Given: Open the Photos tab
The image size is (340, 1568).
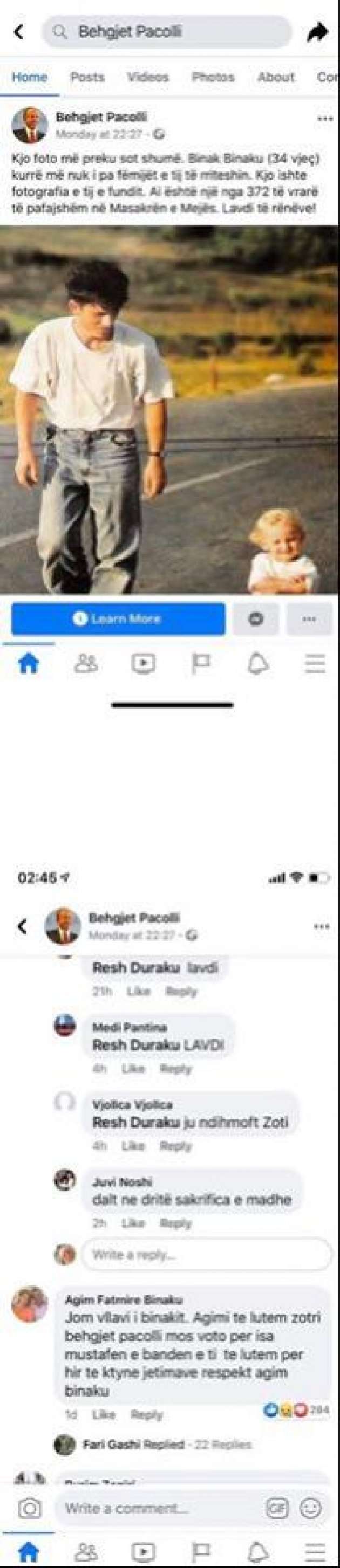Looking at the screenshot, I should coord(213,77).
